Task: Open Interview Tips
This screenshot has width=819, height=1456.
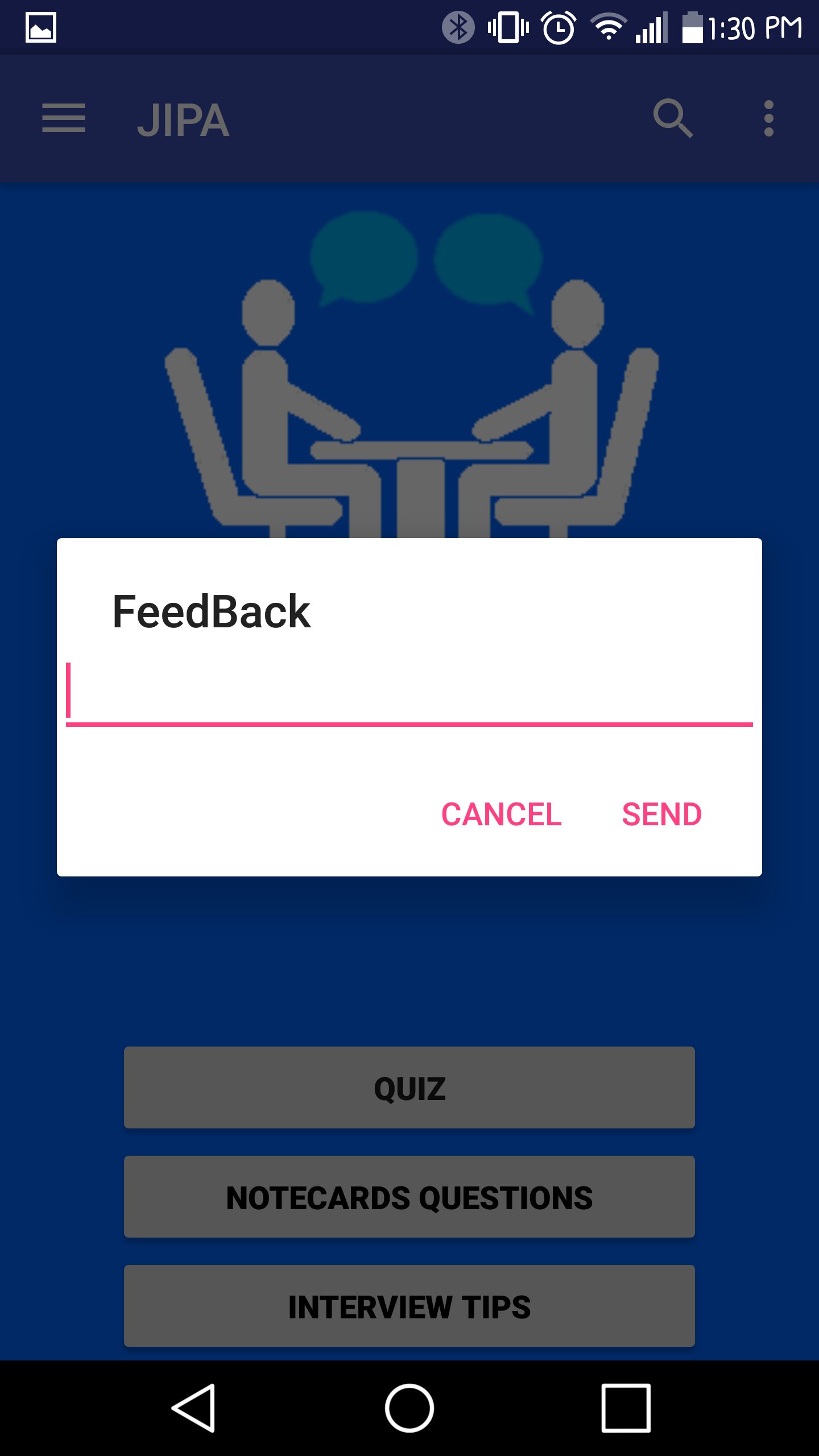Action: [409, 1306]
